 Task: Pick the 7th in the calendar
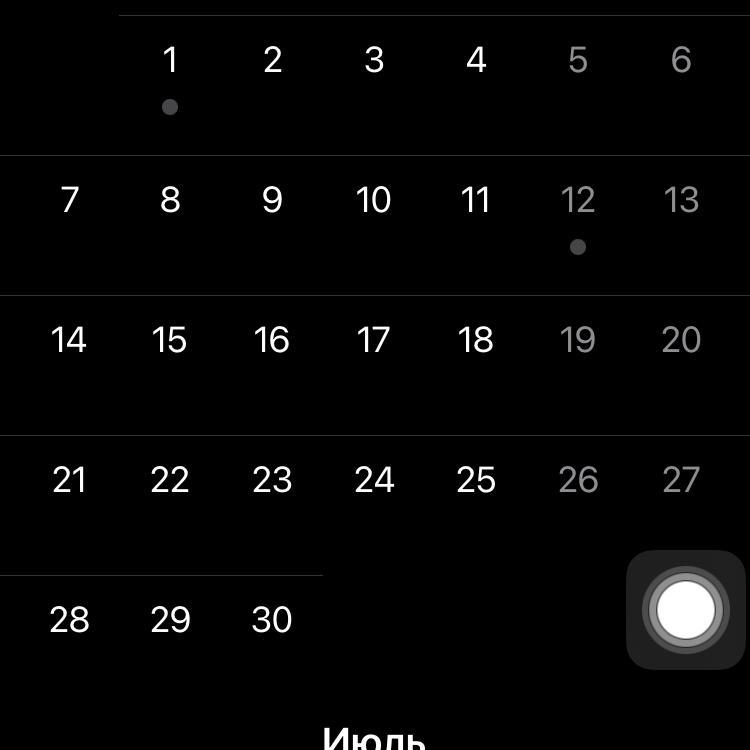tap(69, 200)
